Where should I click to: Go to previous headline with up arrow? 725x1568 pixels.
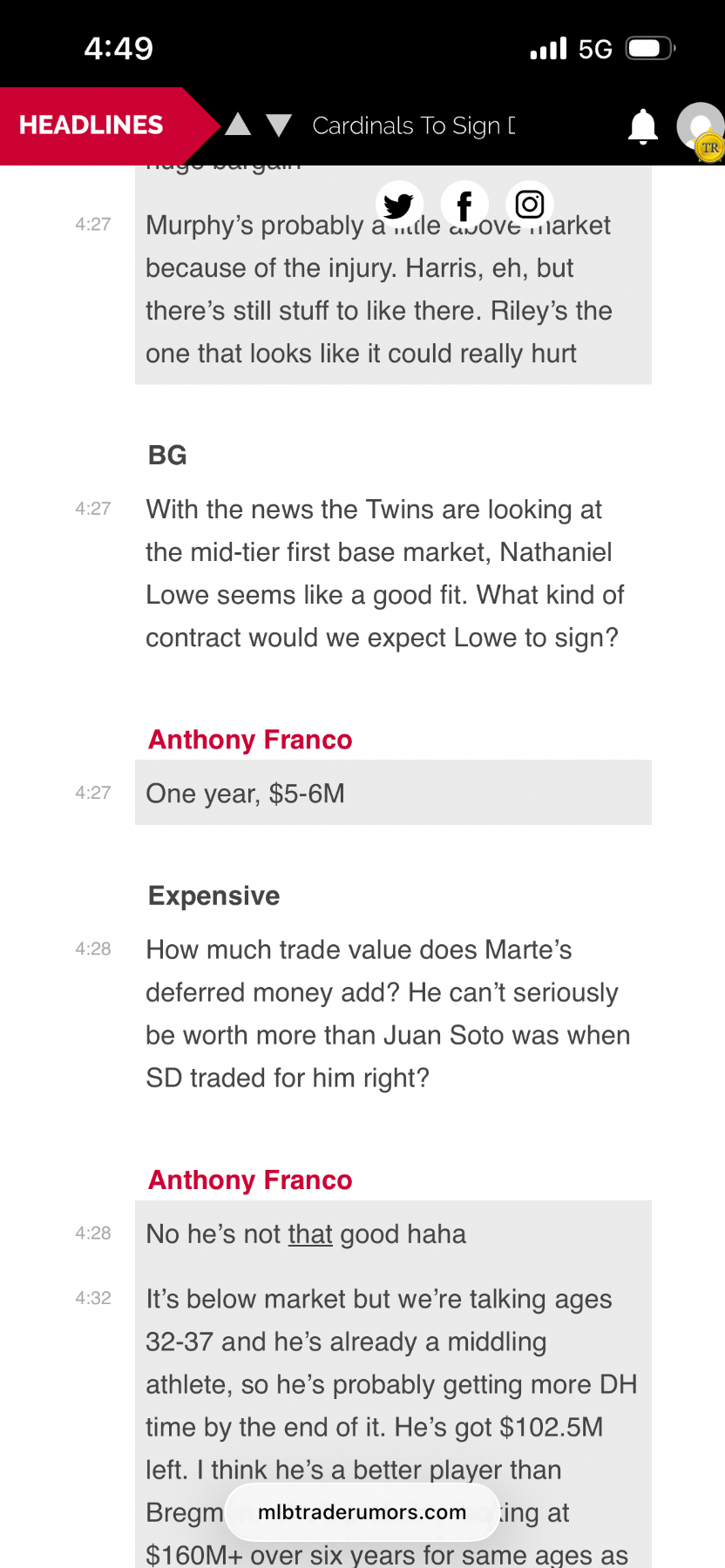tap(238, 125)
